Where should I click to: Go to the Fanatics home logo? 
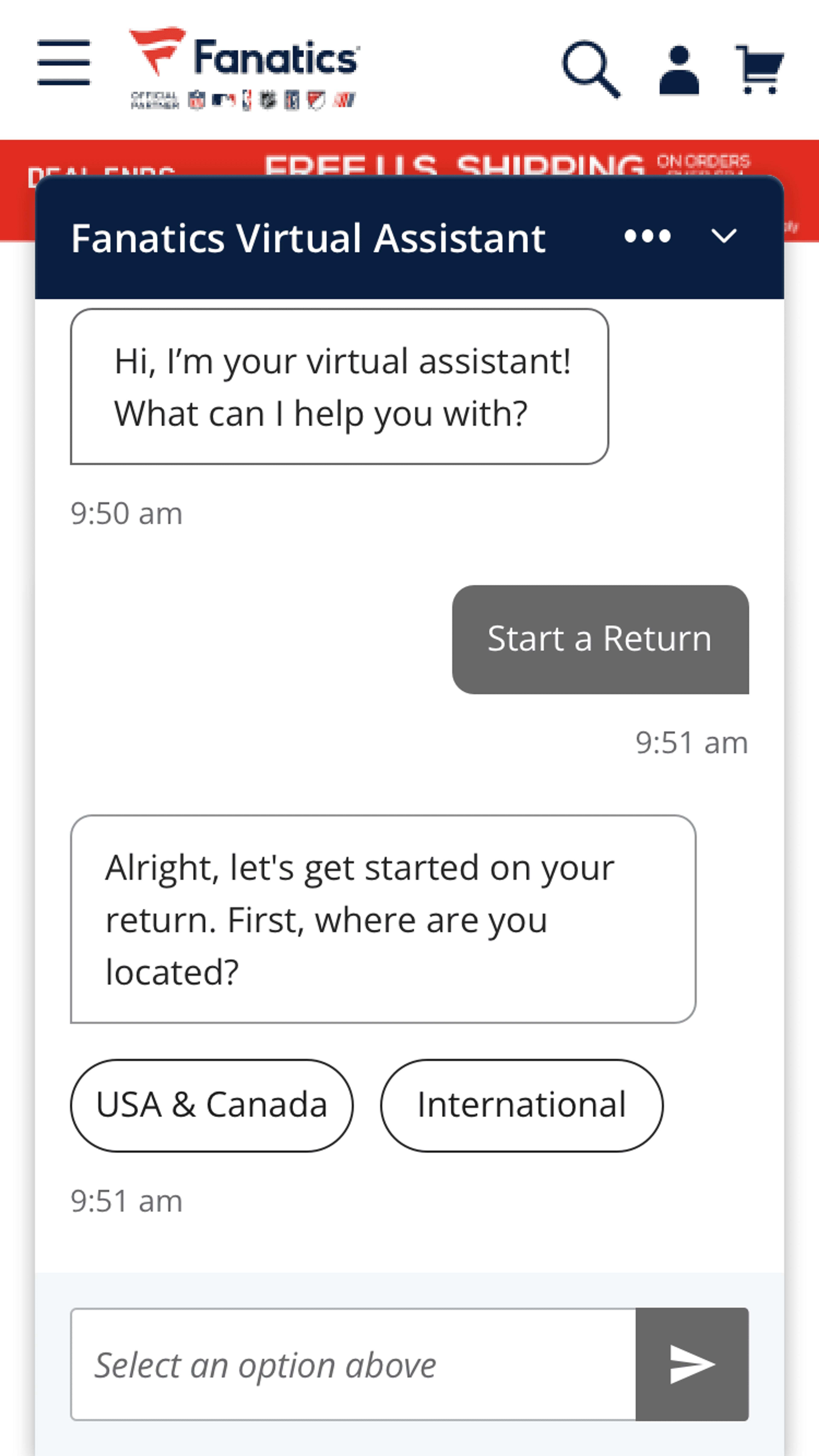(x=244, y=67)
